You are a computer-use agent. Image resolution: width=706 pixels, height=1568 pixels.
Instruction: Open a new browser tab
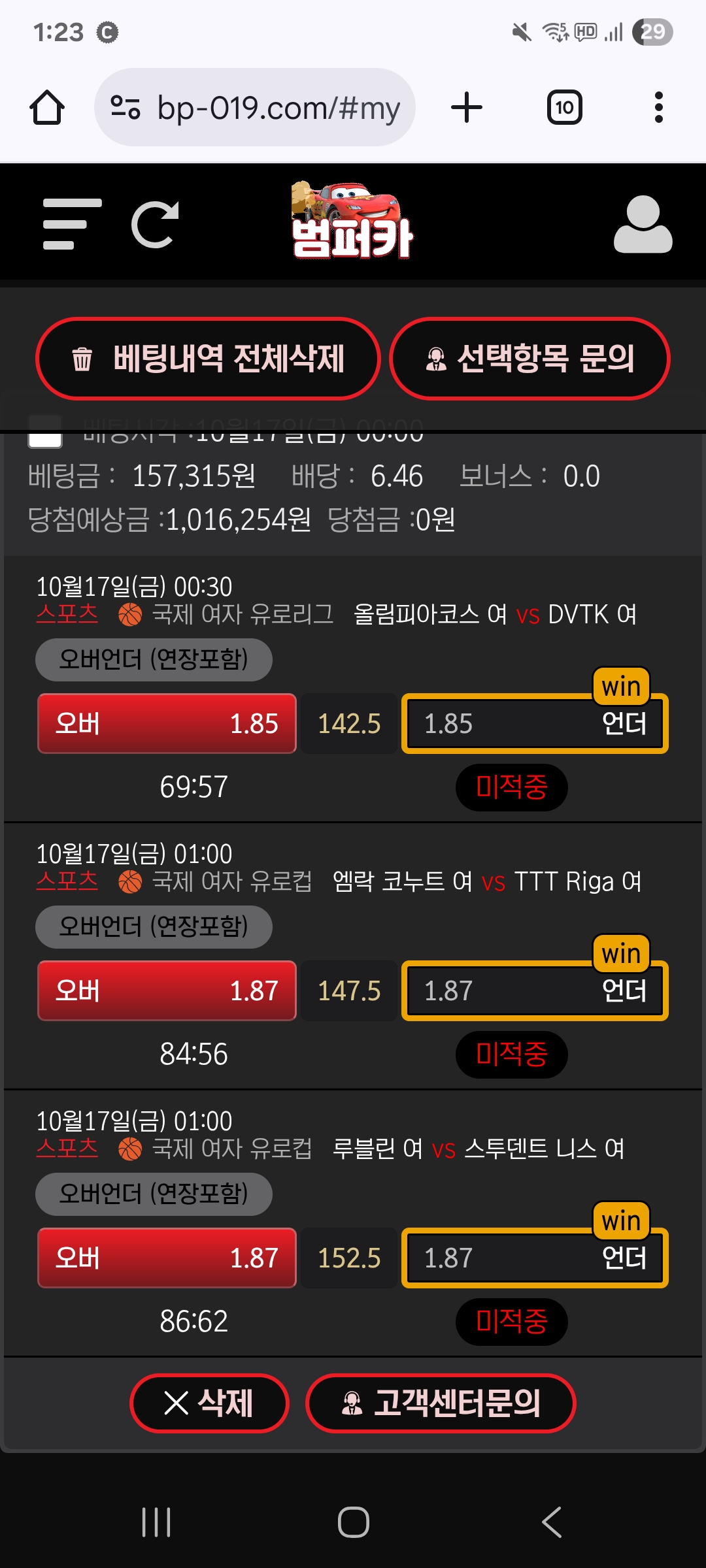[x=467, y=108]
